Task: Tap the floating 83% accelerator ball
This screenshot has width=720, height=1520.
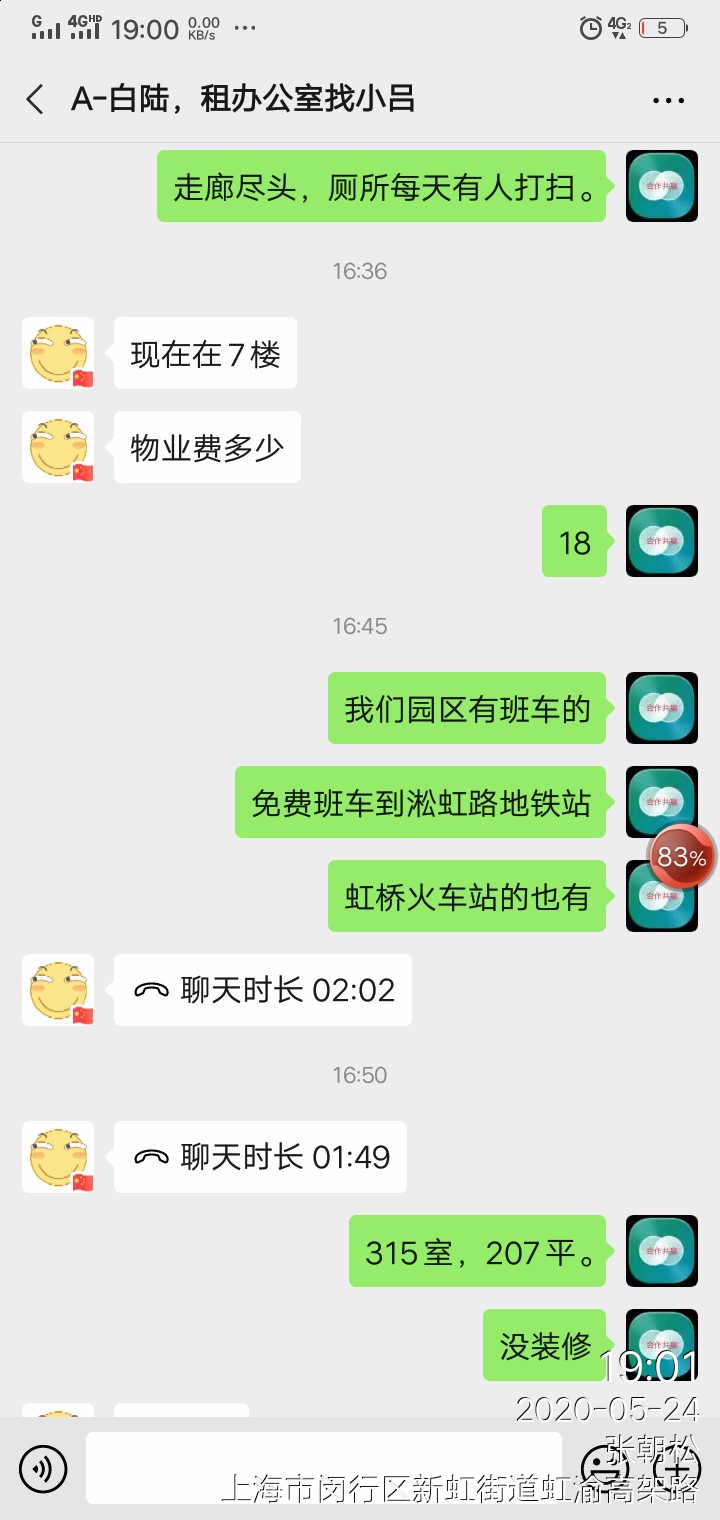Action: point(682,857)
